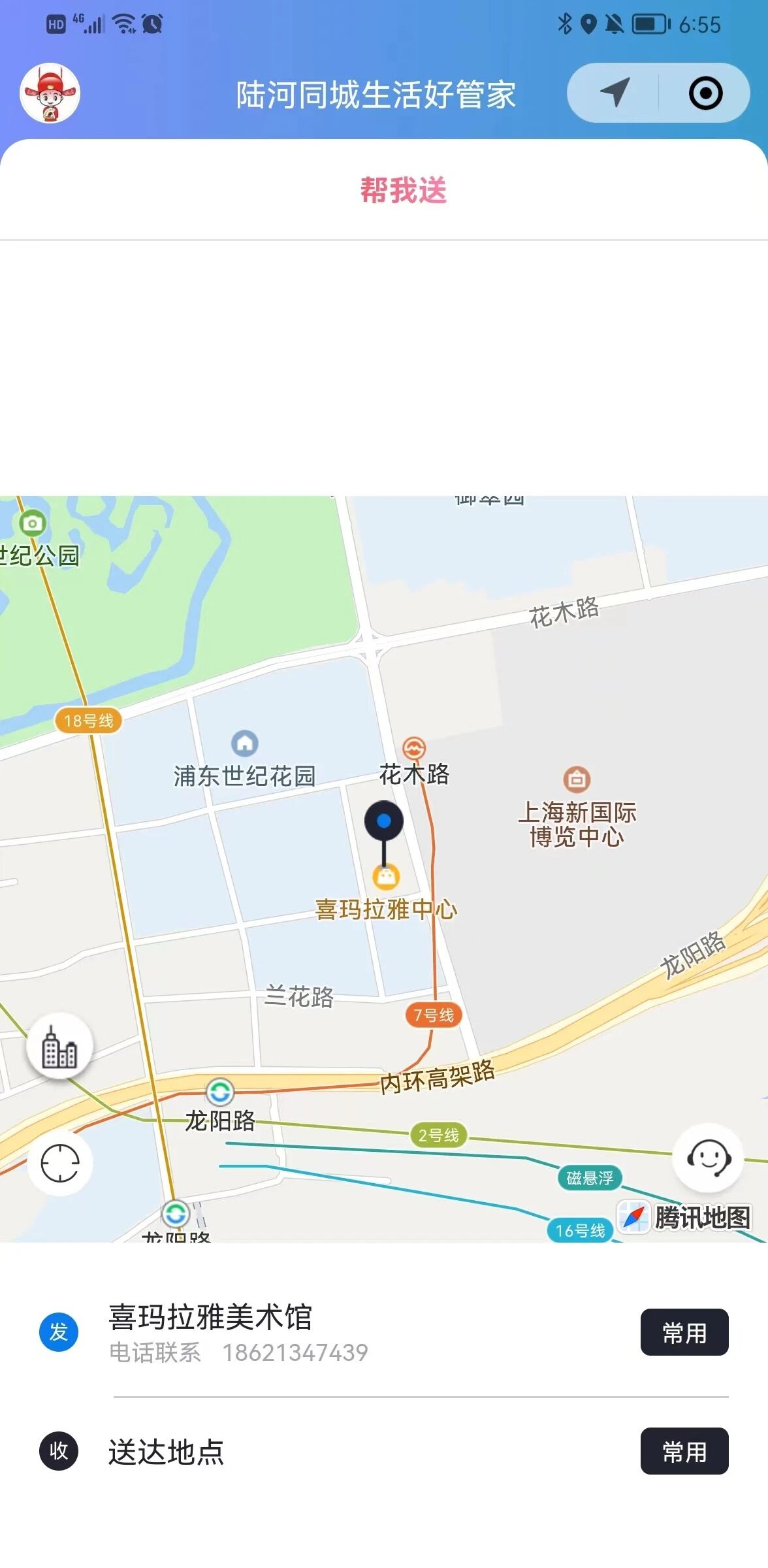Select the 帮我送 tab
This screenshot has height=1568, width=768.
[x=403, y=190]
